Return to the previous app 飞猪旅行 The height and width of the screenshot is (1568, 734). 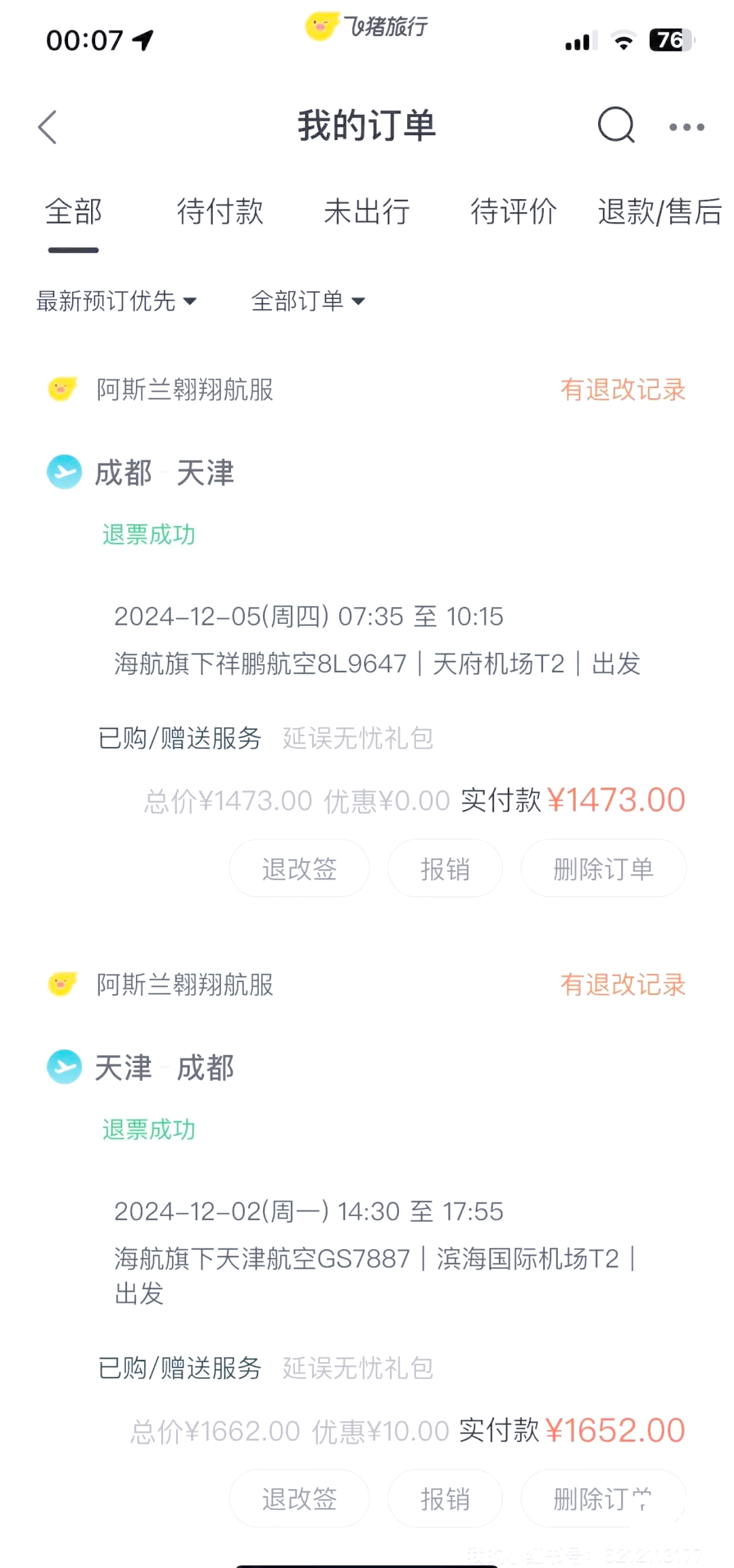(367, 27)
